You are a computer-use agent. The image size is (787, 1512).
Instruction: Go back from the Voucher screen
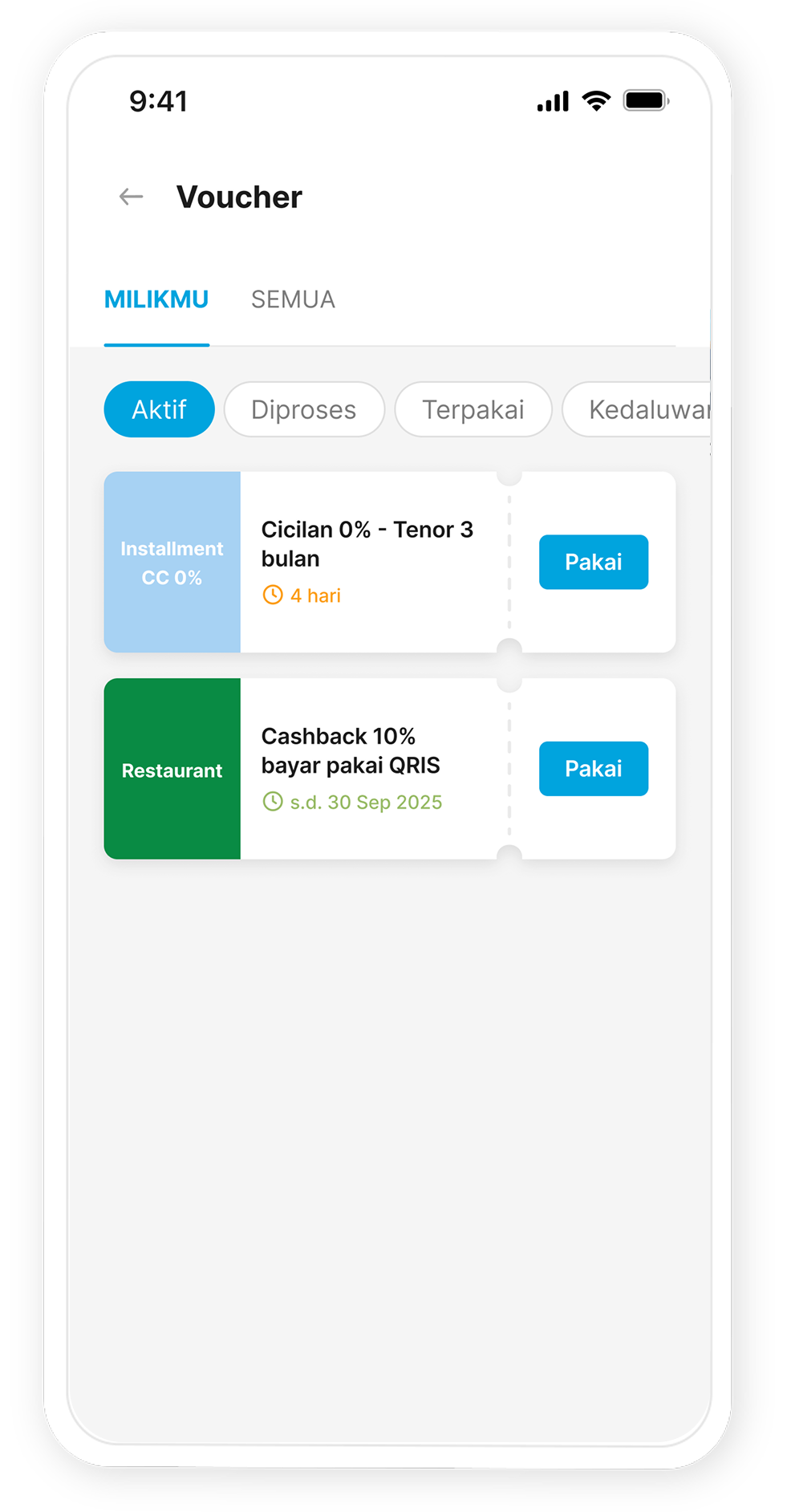pyautogui.click(x=131, y=197)
